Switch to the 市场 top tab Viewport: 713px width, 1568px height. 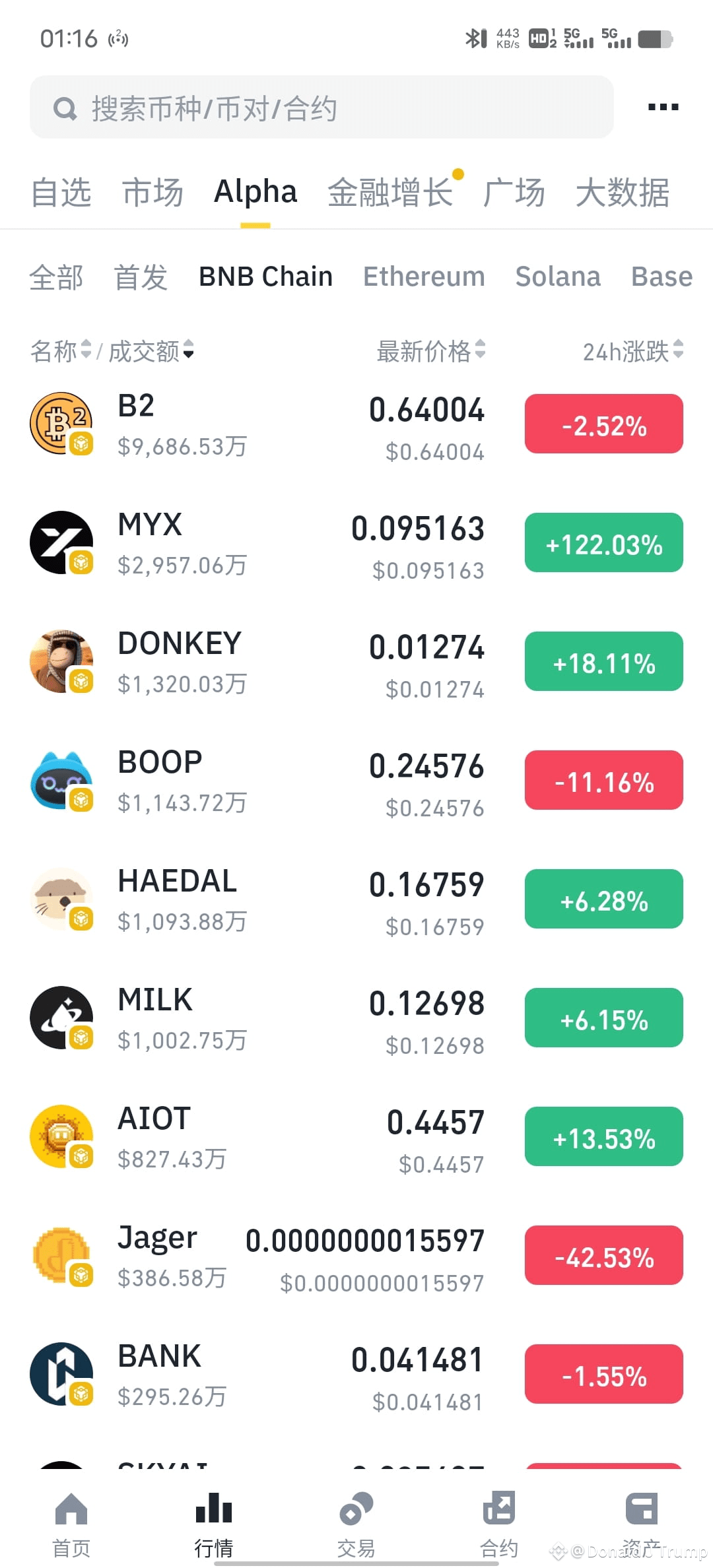[x=153, y=193]
